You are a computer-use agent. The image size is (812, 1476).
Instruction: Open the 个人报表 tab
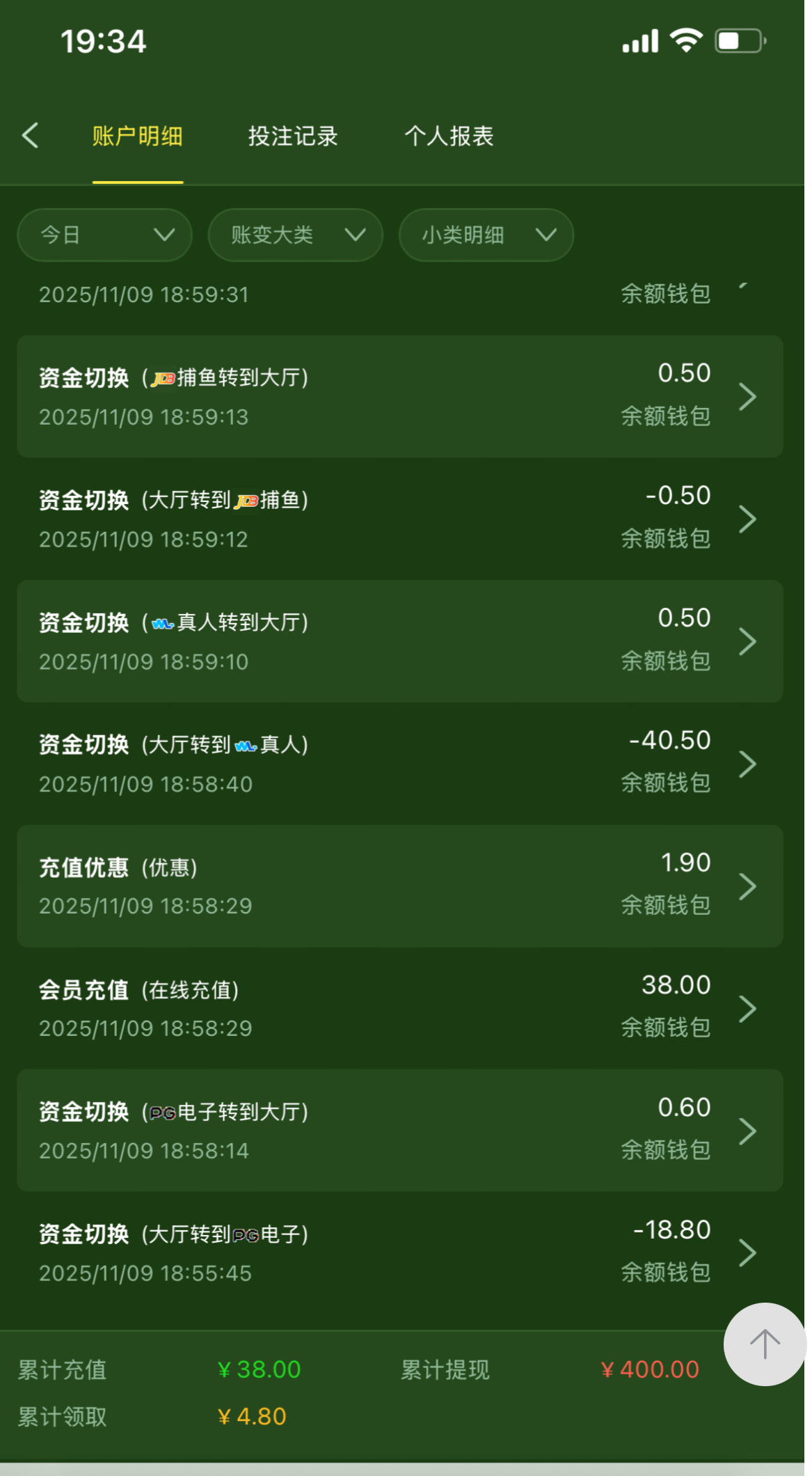[449, 136]
